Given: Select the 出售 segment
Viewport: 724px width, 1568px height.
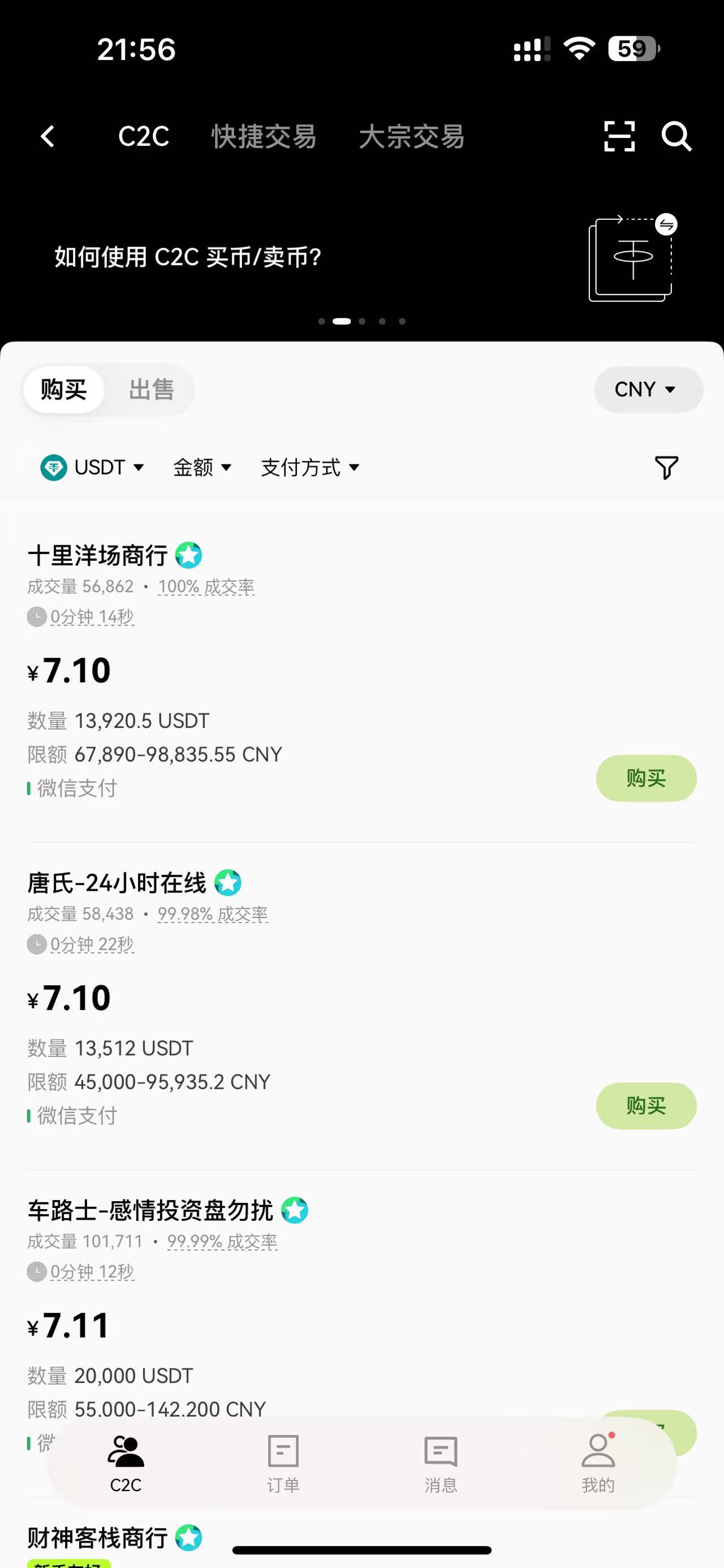Looking at the screenshot, I should (151, 389).
